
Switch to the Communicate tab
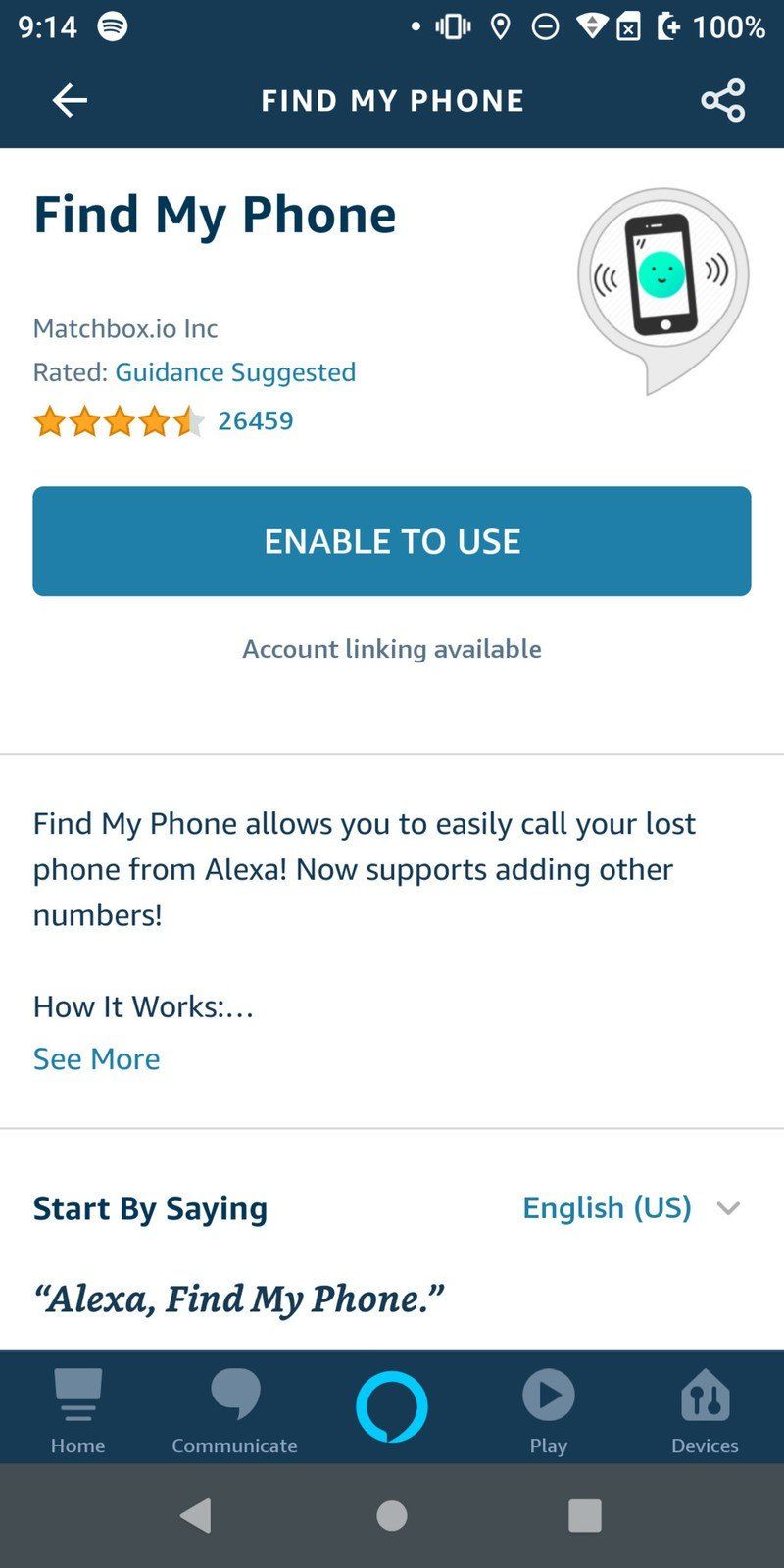click(234, 1409)
